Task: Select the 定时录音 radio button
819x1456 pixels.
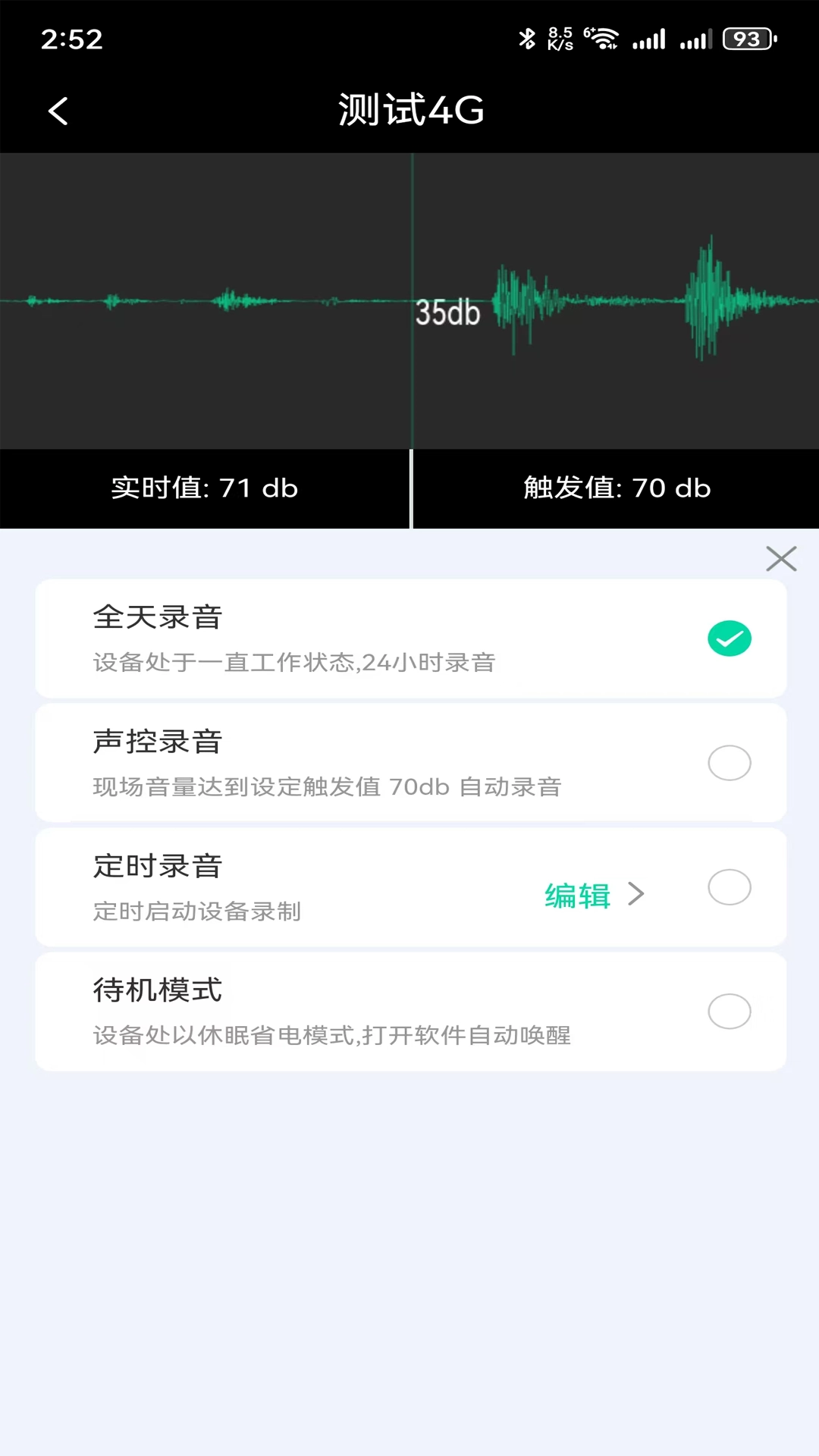Action: click(x=729, y=888)
